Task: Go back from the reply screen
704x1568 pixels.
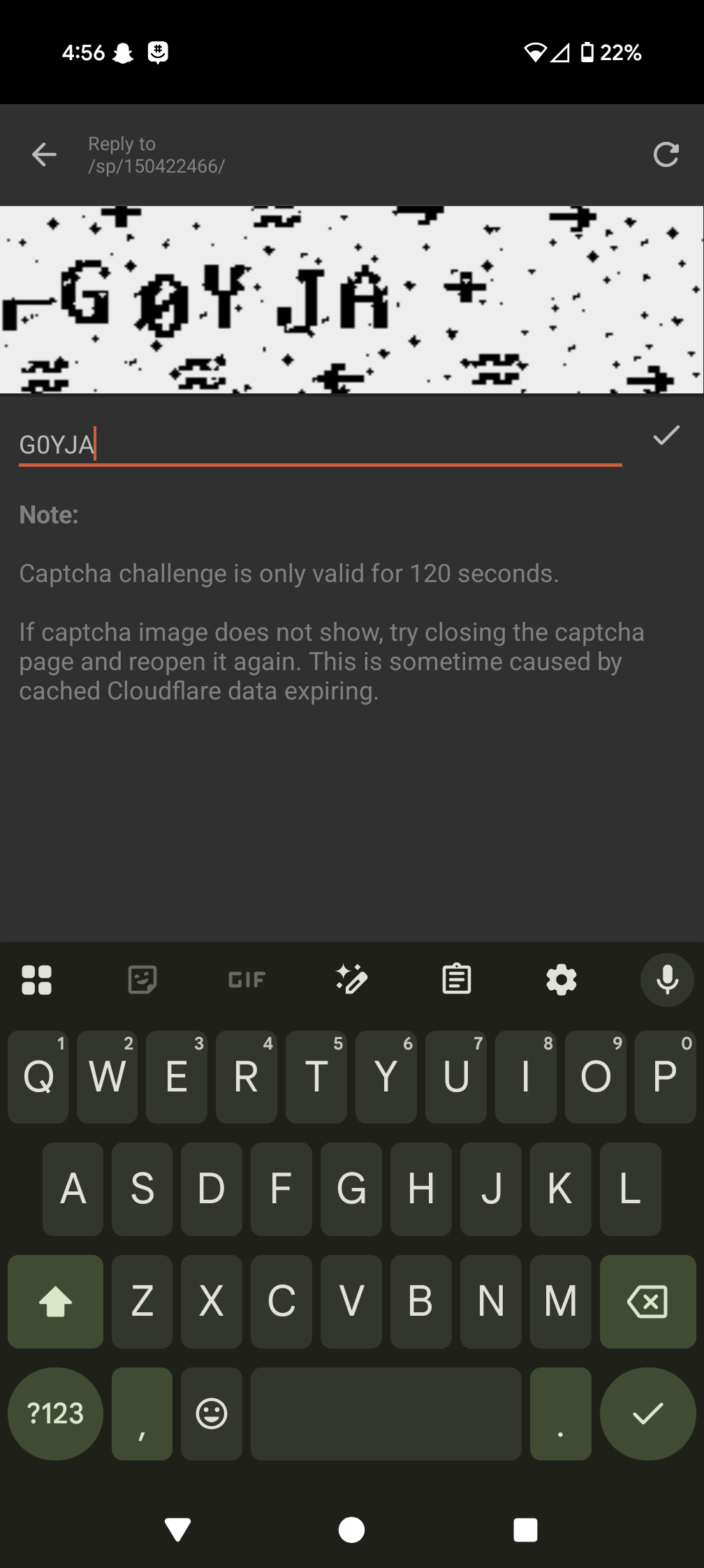Action: pyautogui.click(x=44, y=154)
